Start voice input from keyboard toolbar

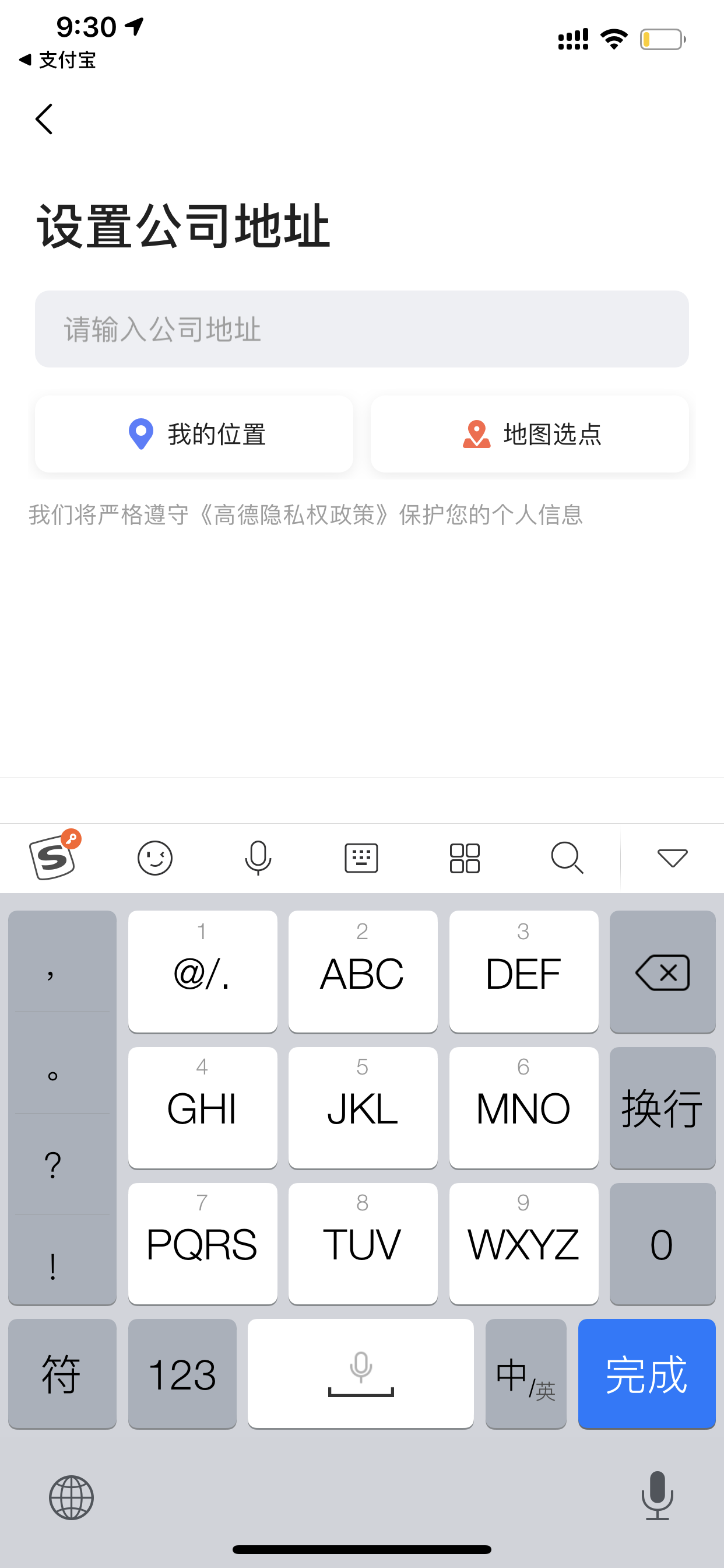pos(258,858)
